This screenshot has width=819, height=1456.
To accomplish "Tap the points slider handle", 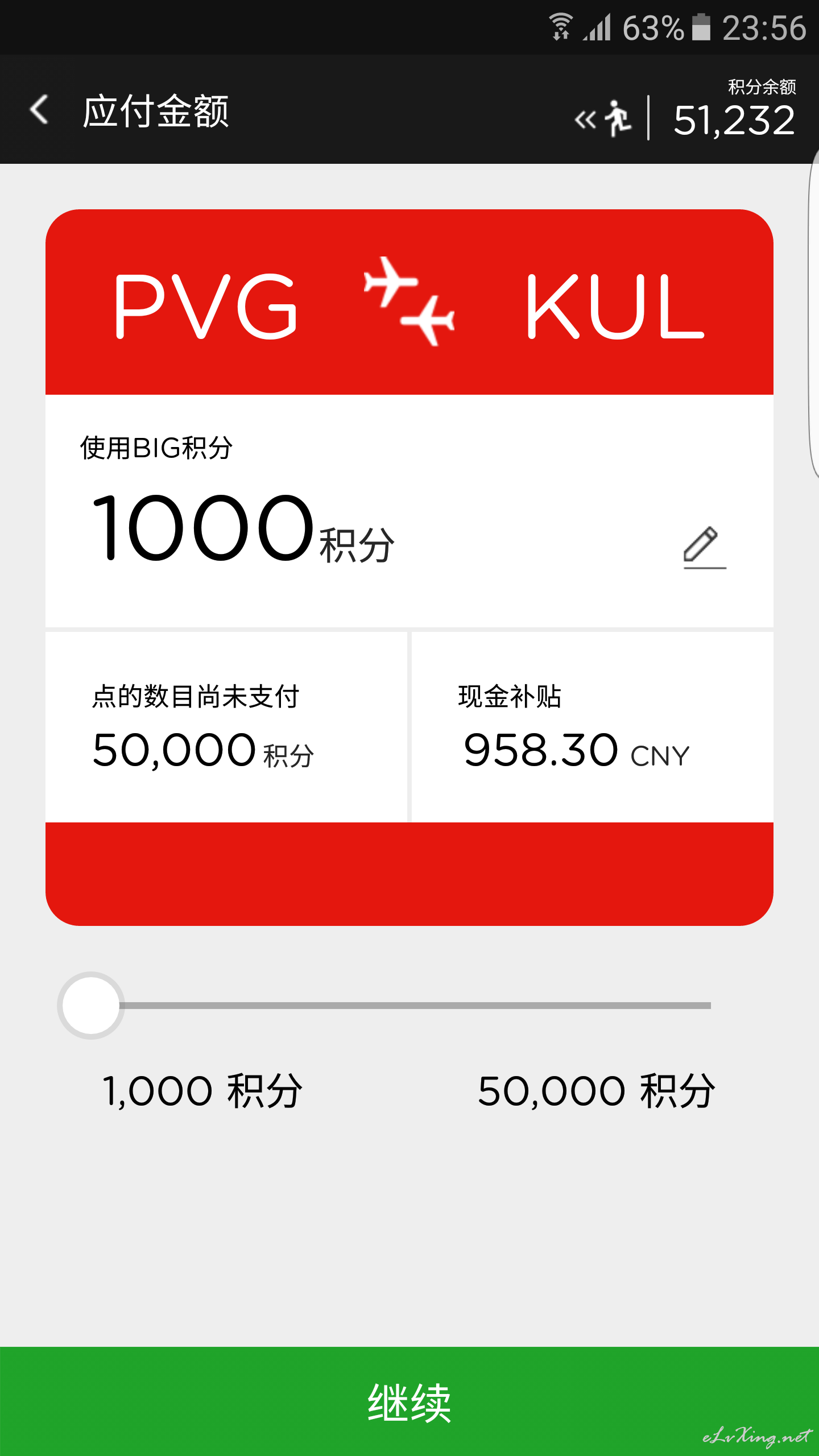I will point(91,1006).
